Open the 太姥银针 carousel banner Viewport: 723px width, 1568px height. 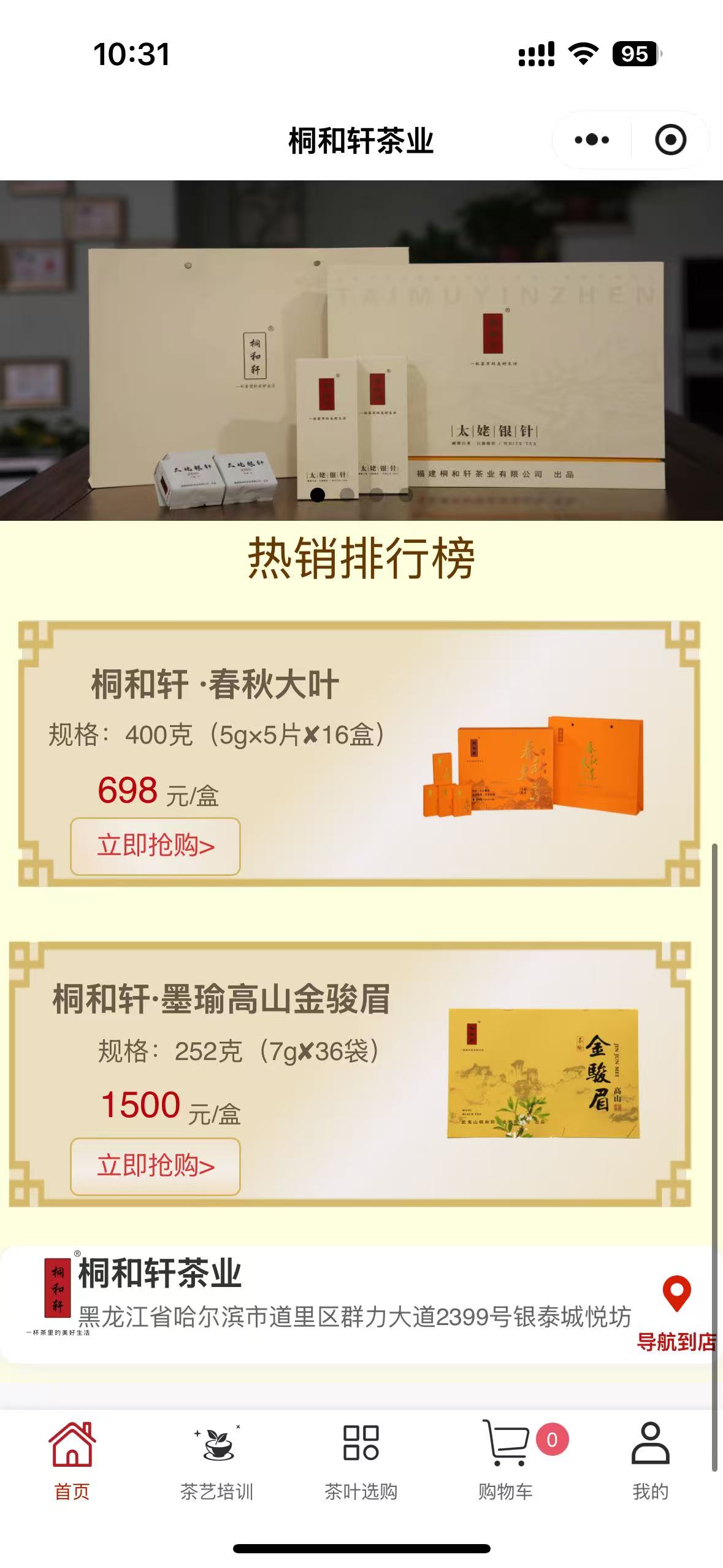click(x=361, y=350)
